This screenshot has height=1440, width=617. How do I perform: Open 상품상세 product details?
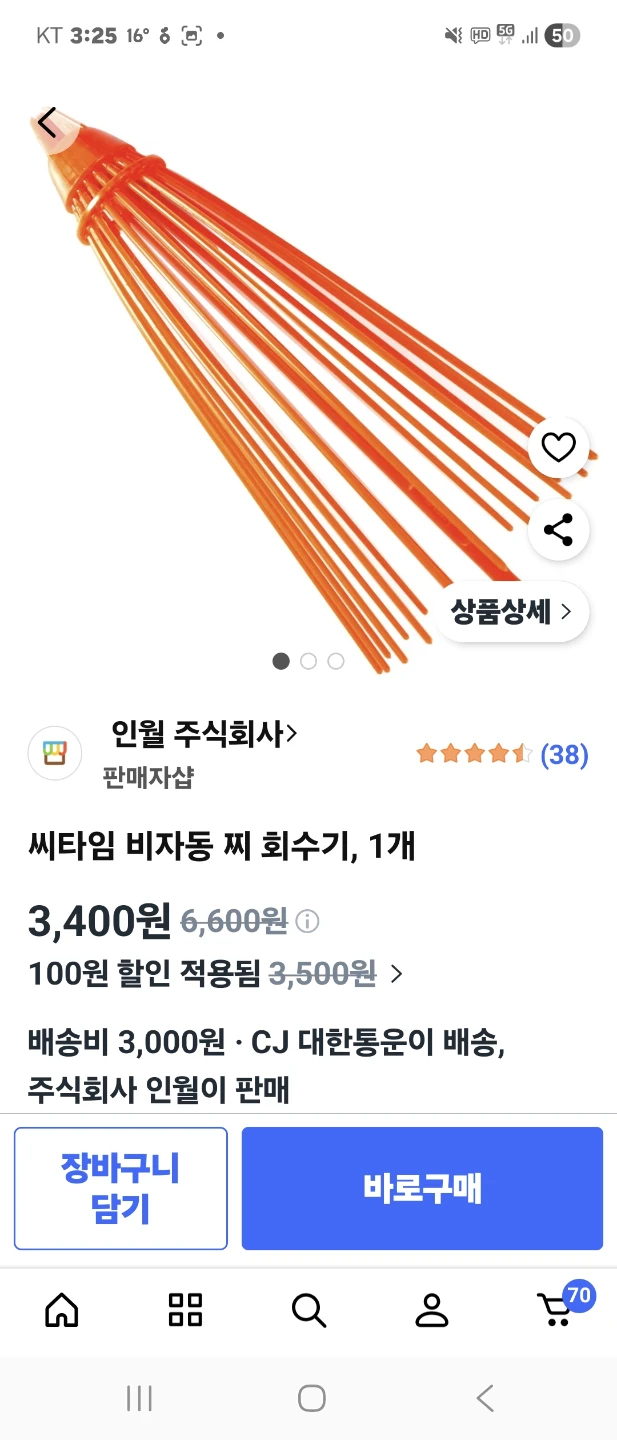pyautogui.click(x=511, y=612)
